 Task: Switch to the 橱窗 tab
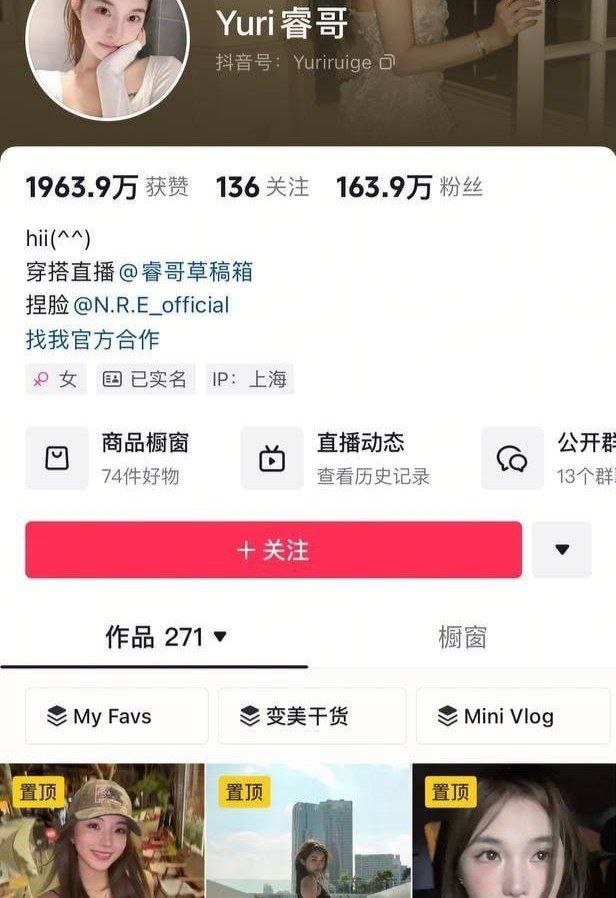click(462, 637)
